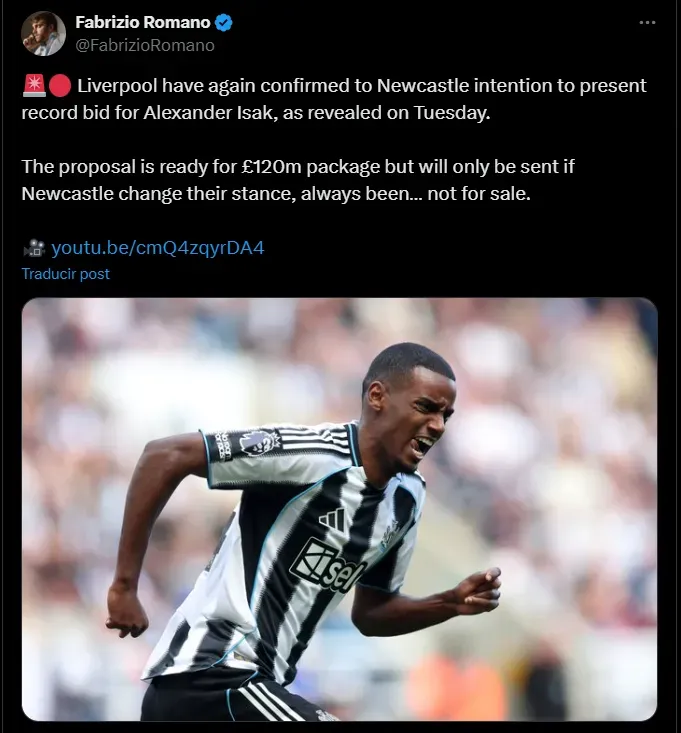This screenshot has height=733, width=681.
Task: Open the attached Alexander Isak photo
Action: coord(339,509)
